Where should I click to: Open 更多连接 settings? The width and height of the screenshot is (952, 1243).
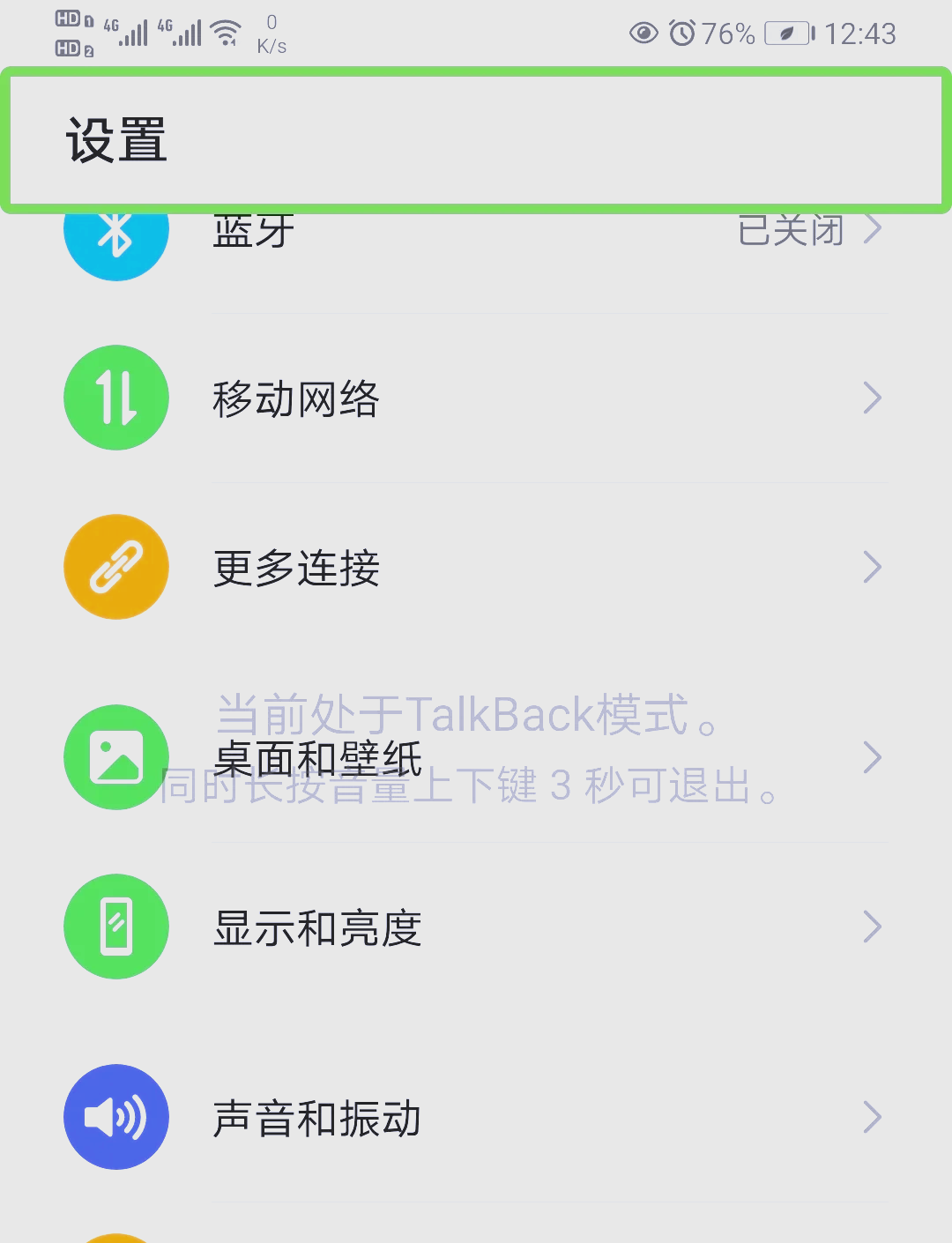pos(476,568)
